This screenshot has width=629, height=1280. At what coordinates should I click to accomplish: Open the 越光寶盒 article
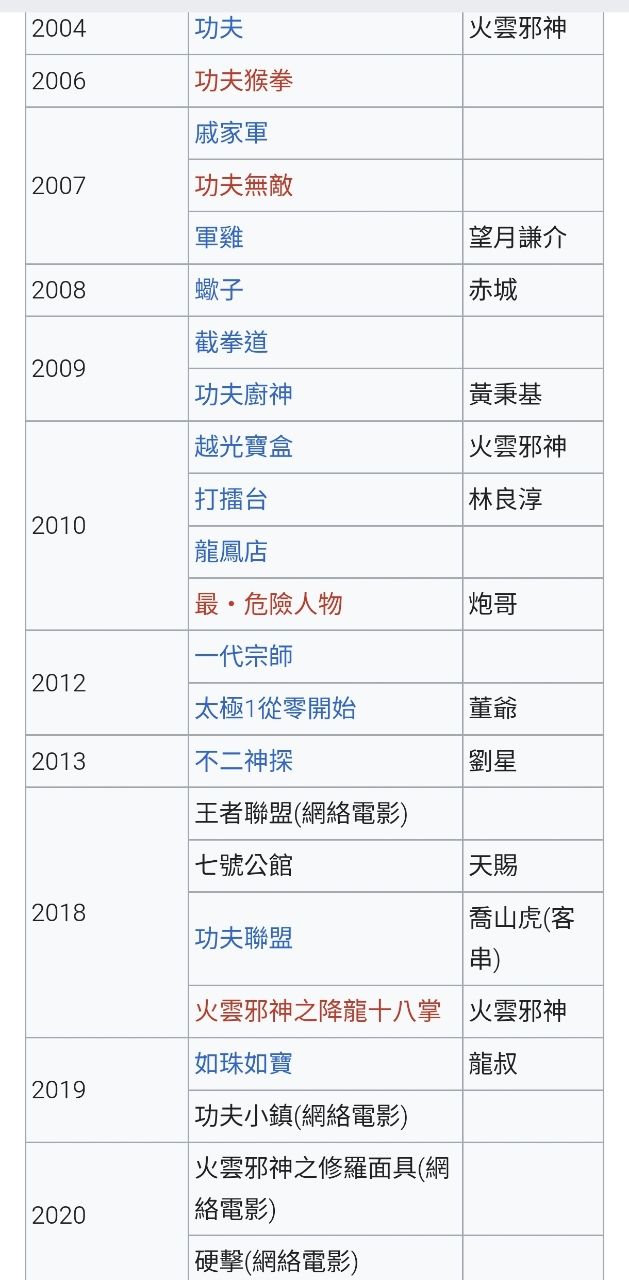(x=243, y=446)
